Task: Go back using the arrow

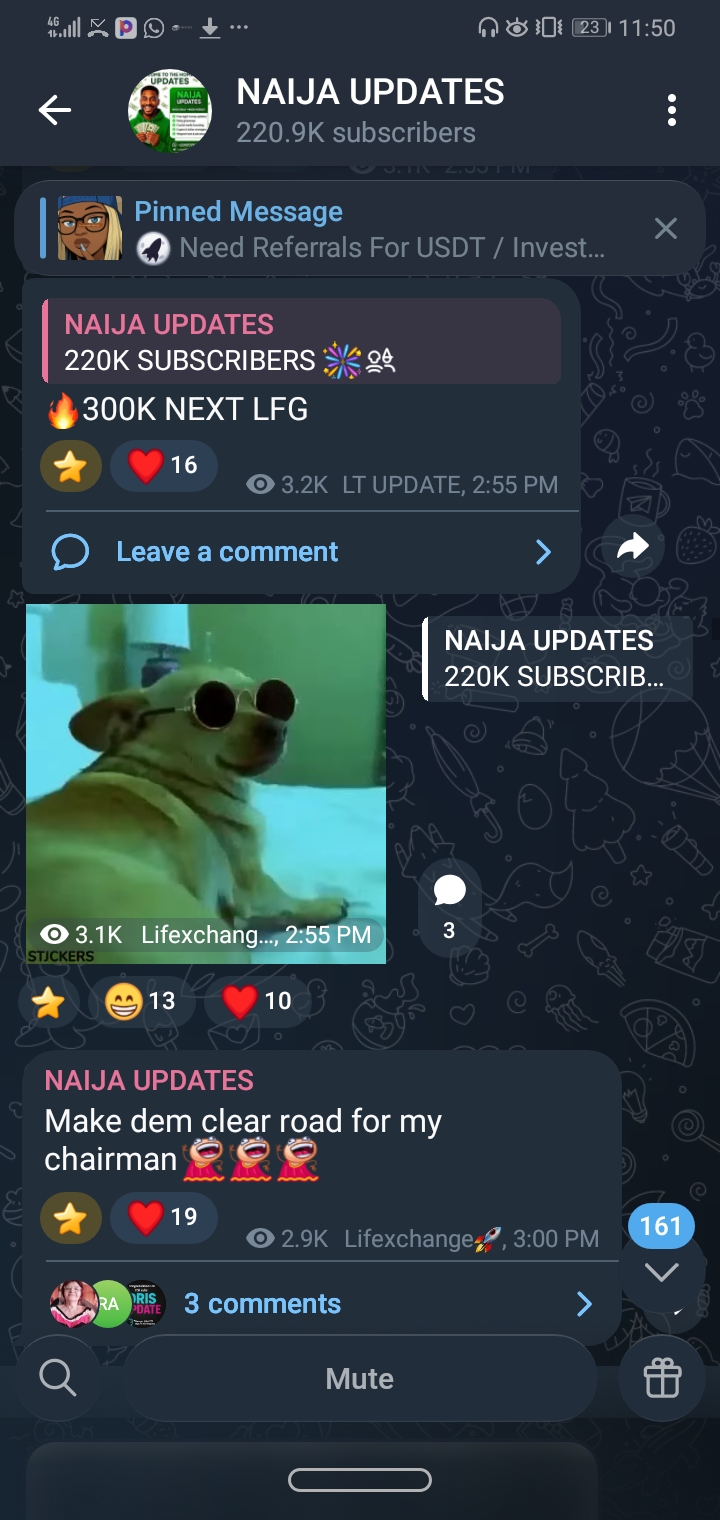Action: pos(55,111)
